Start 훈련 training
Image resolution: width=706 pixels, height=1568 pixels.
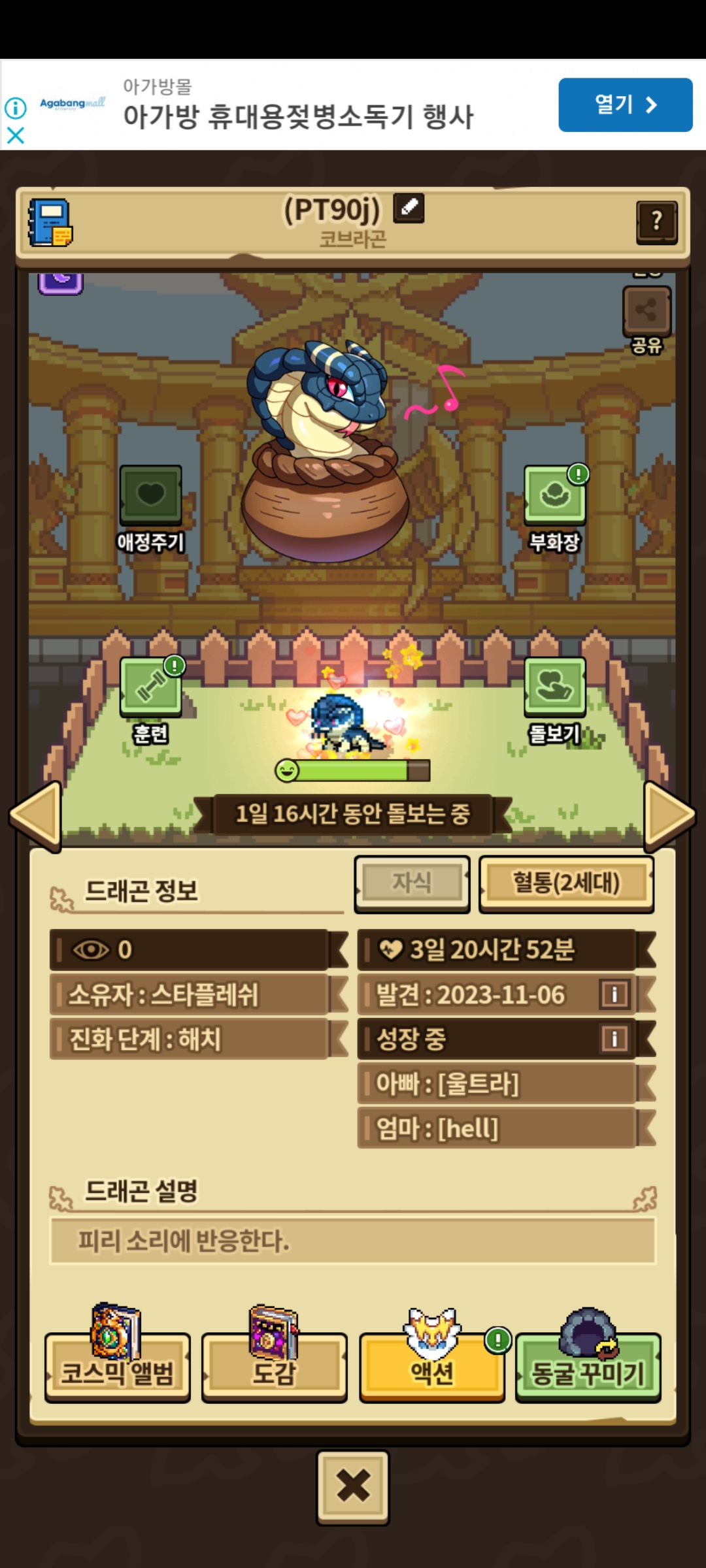(x=151, y=700)
